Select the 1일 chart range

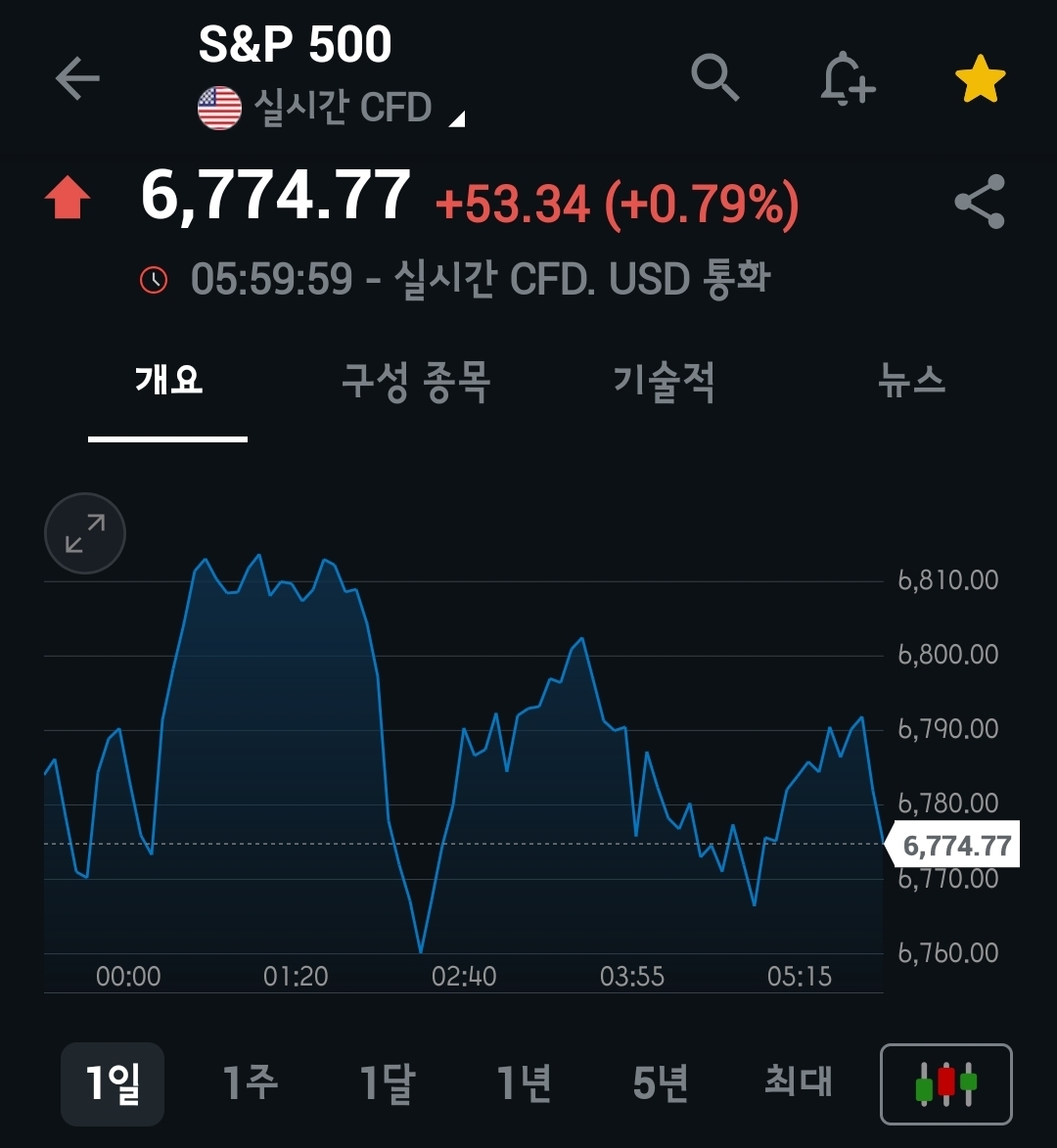113,1083
